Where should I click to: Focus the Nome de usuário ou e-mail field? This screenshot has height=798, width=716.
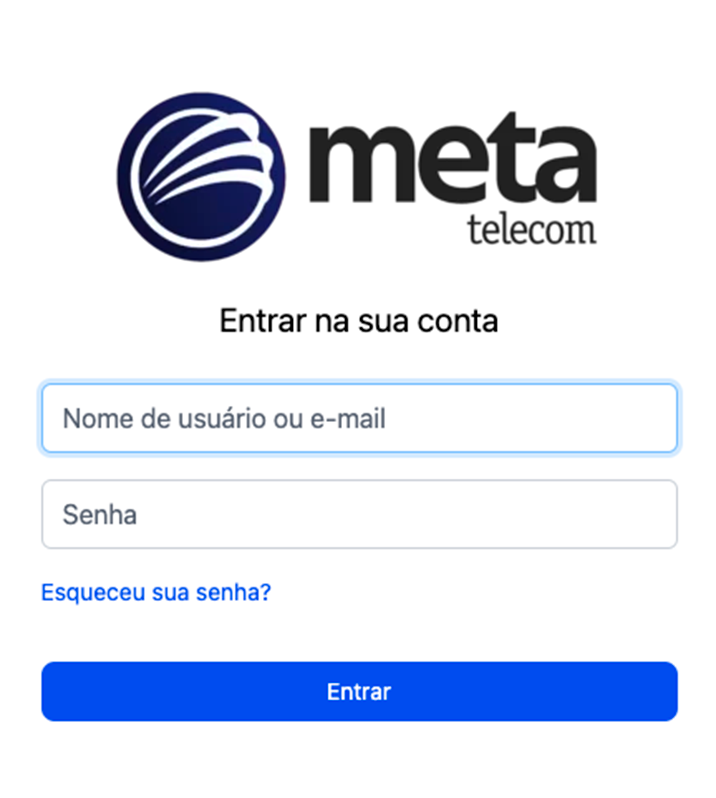point(359,418)
